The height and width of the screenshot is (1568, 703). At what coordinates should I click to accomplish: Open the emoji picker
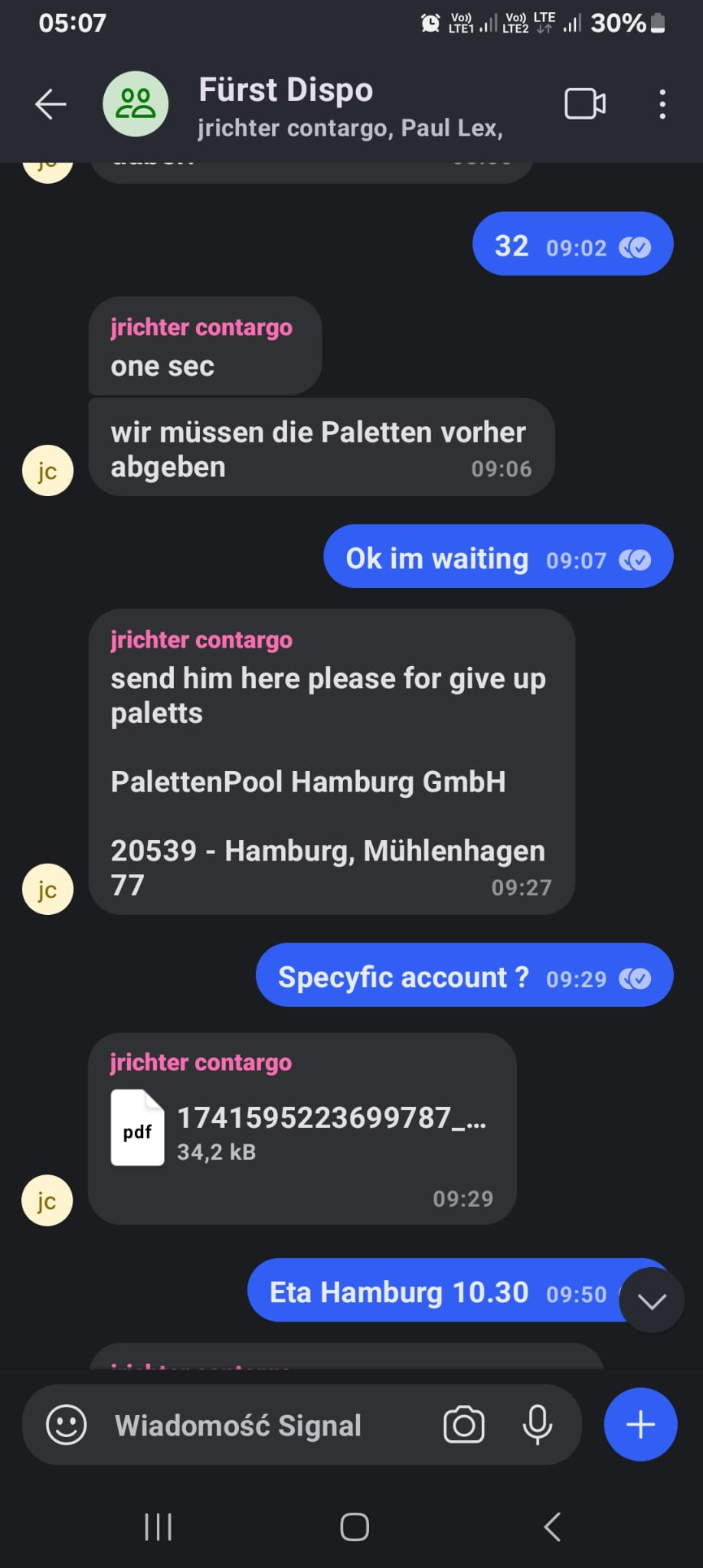(x=67, y=1425)
